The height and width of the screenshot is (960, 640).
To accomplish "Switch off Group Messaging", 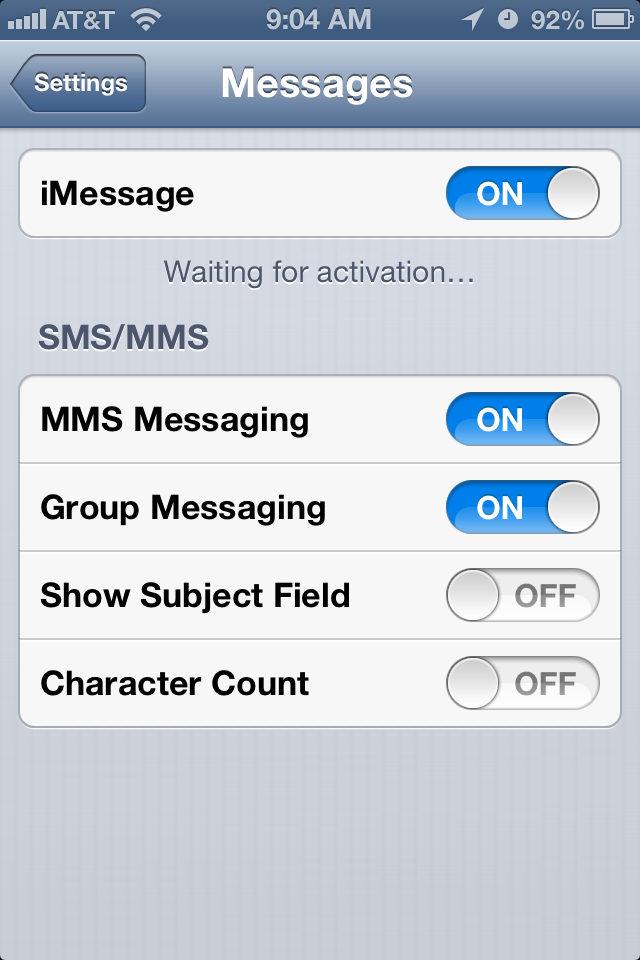I will coord(522,507).
